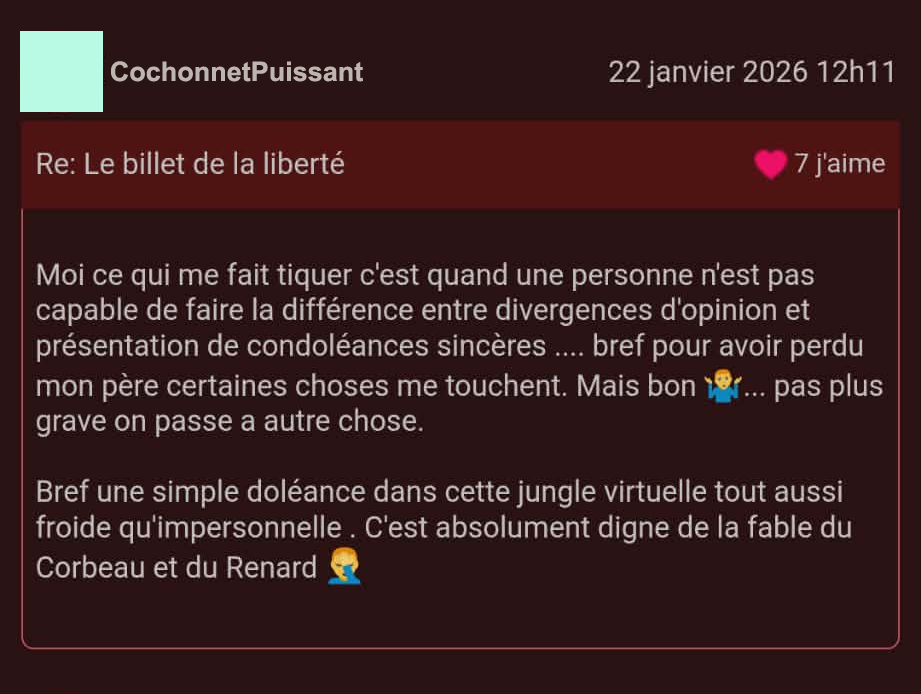Like the post with the heart icon

[770, 164]
